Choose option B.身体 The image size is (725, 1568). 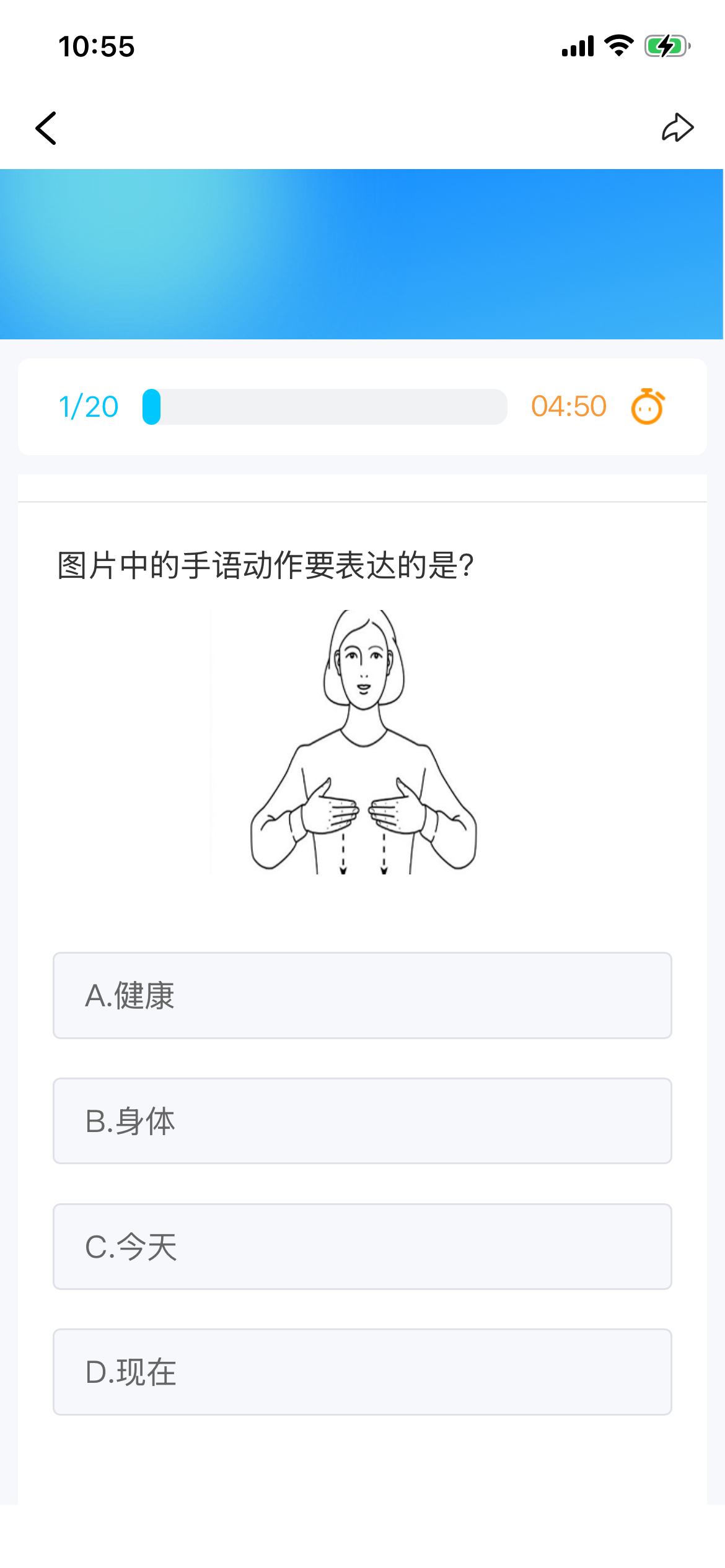[362, 1121]
